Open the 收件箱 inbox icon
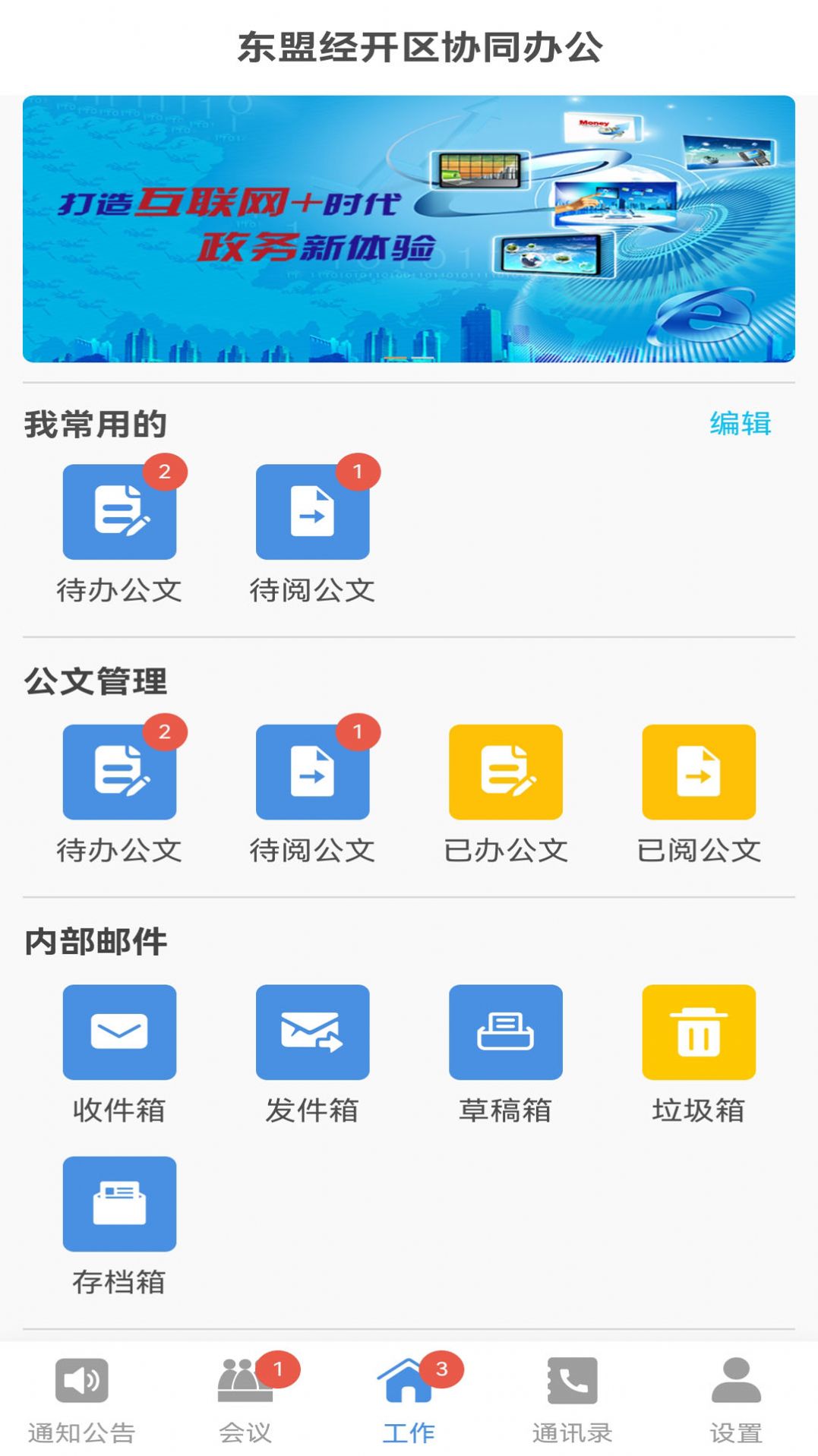 [x=119, y=1033]
